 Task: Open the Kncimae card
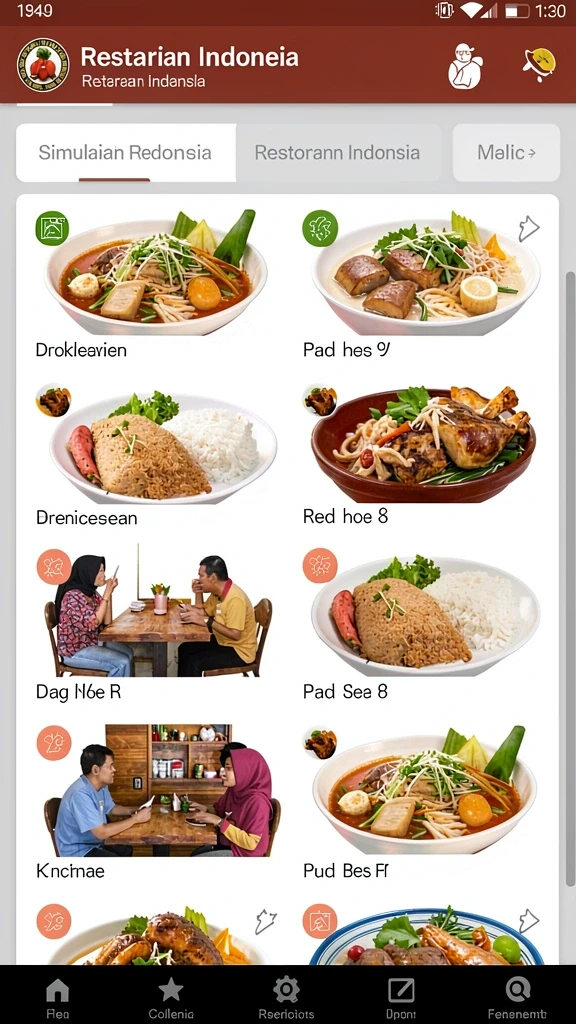pyautogui.click(x=154, y=802)
